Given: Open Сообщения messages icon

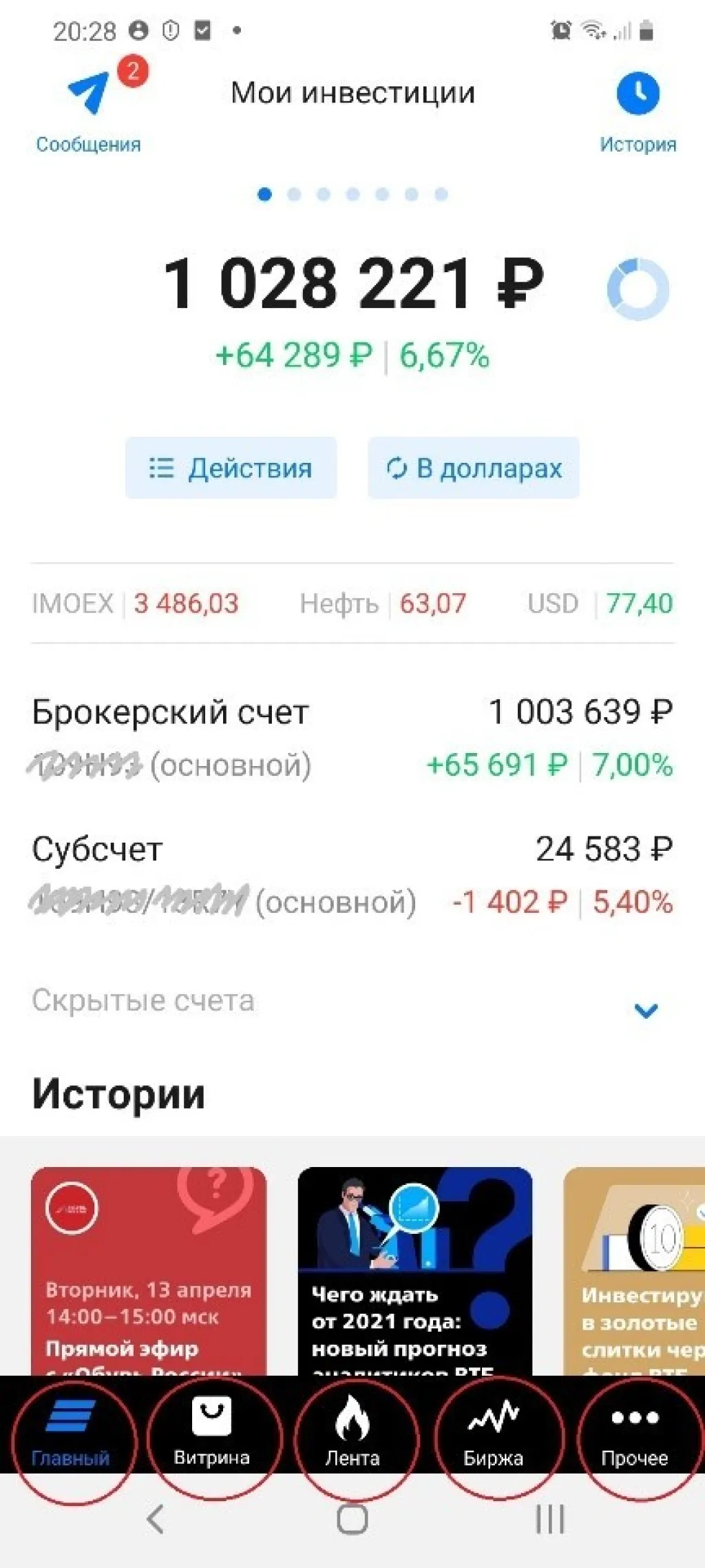Looking at the screenshot, I should tap(88, 94).
